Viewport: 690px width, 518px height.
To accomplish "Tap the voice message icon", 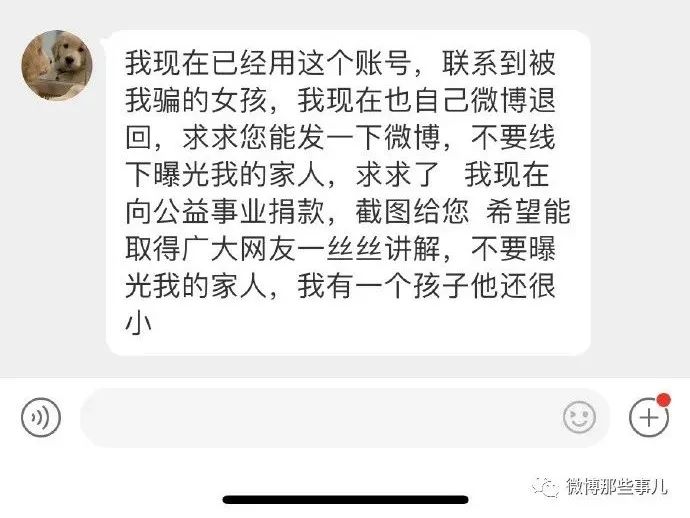I will point(41,417).
